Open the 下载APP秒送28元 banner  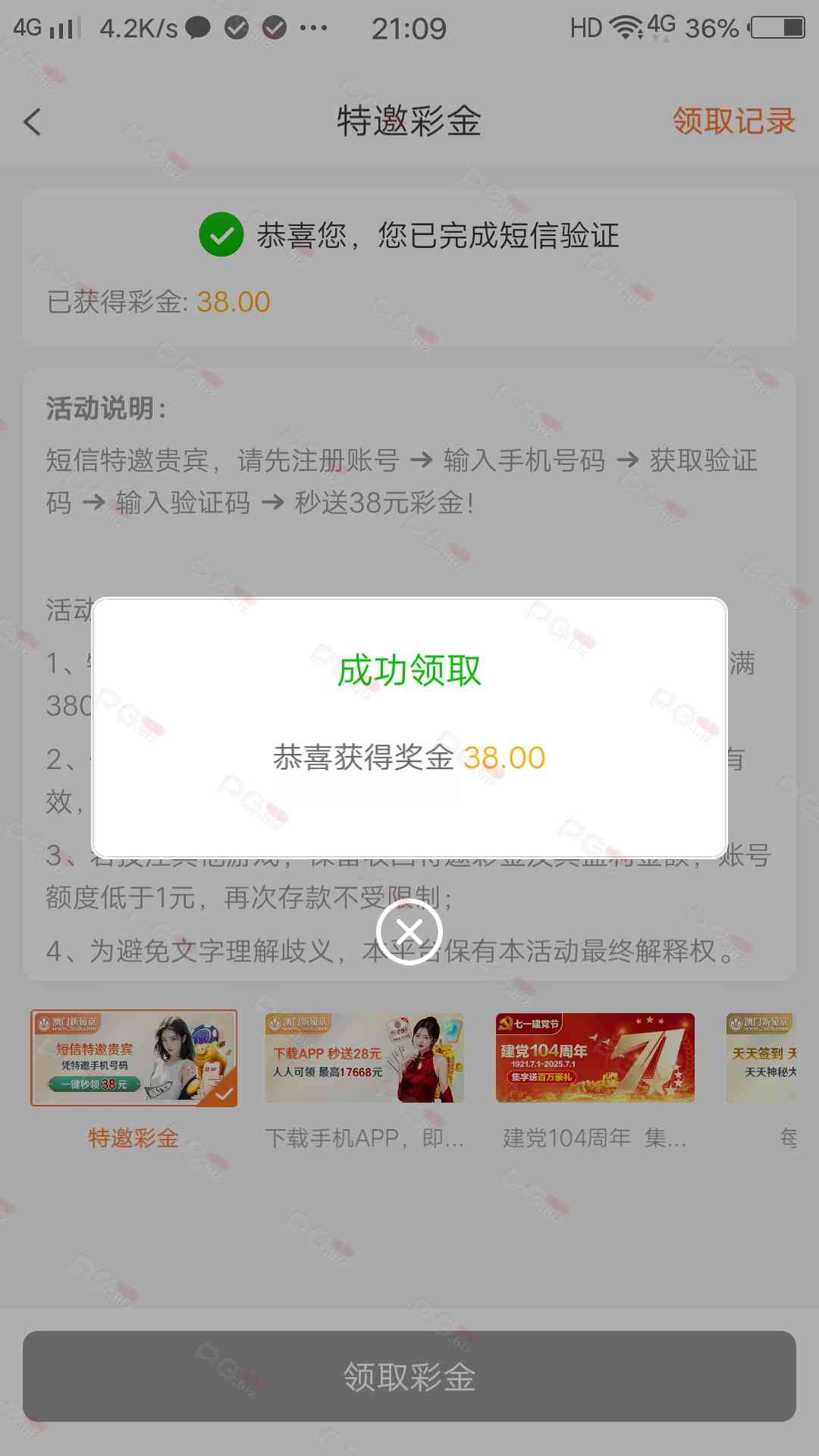click(364, 1059)
